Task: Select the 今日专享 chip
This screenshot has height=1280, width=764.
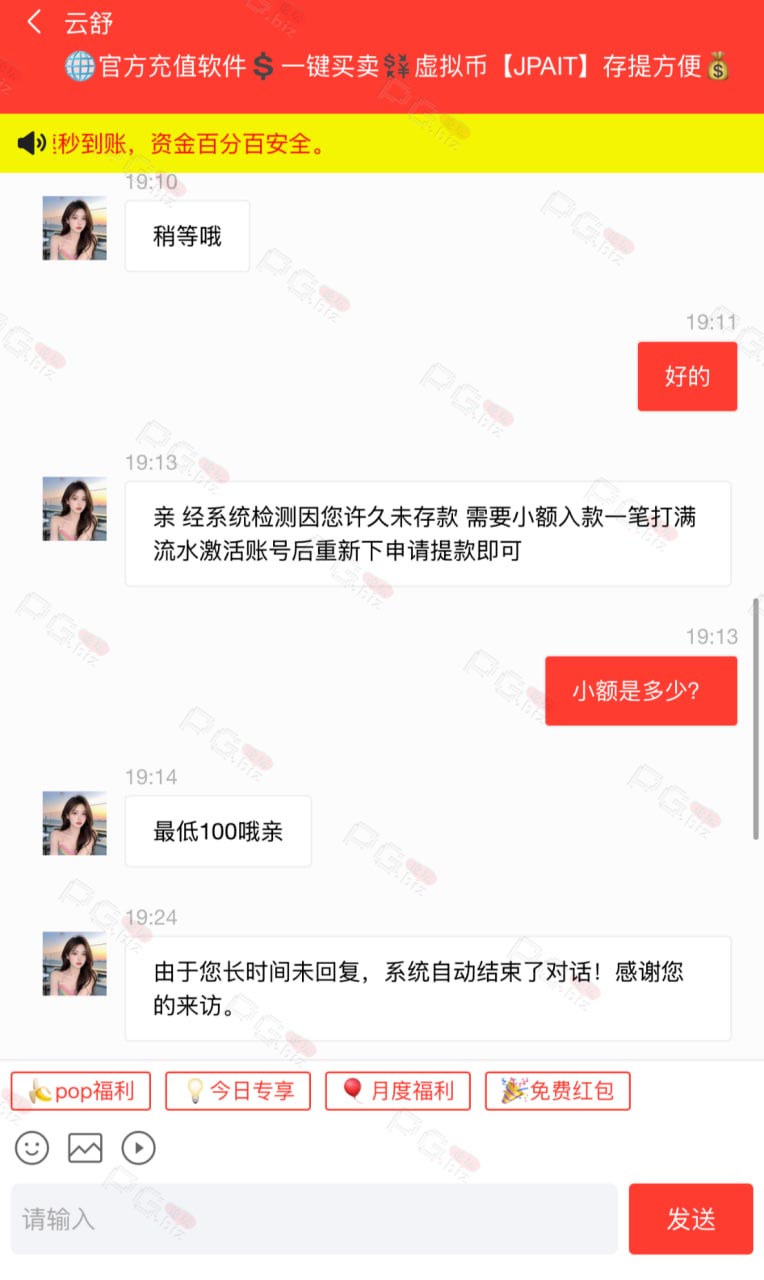Action: [x=238, y=1091]
